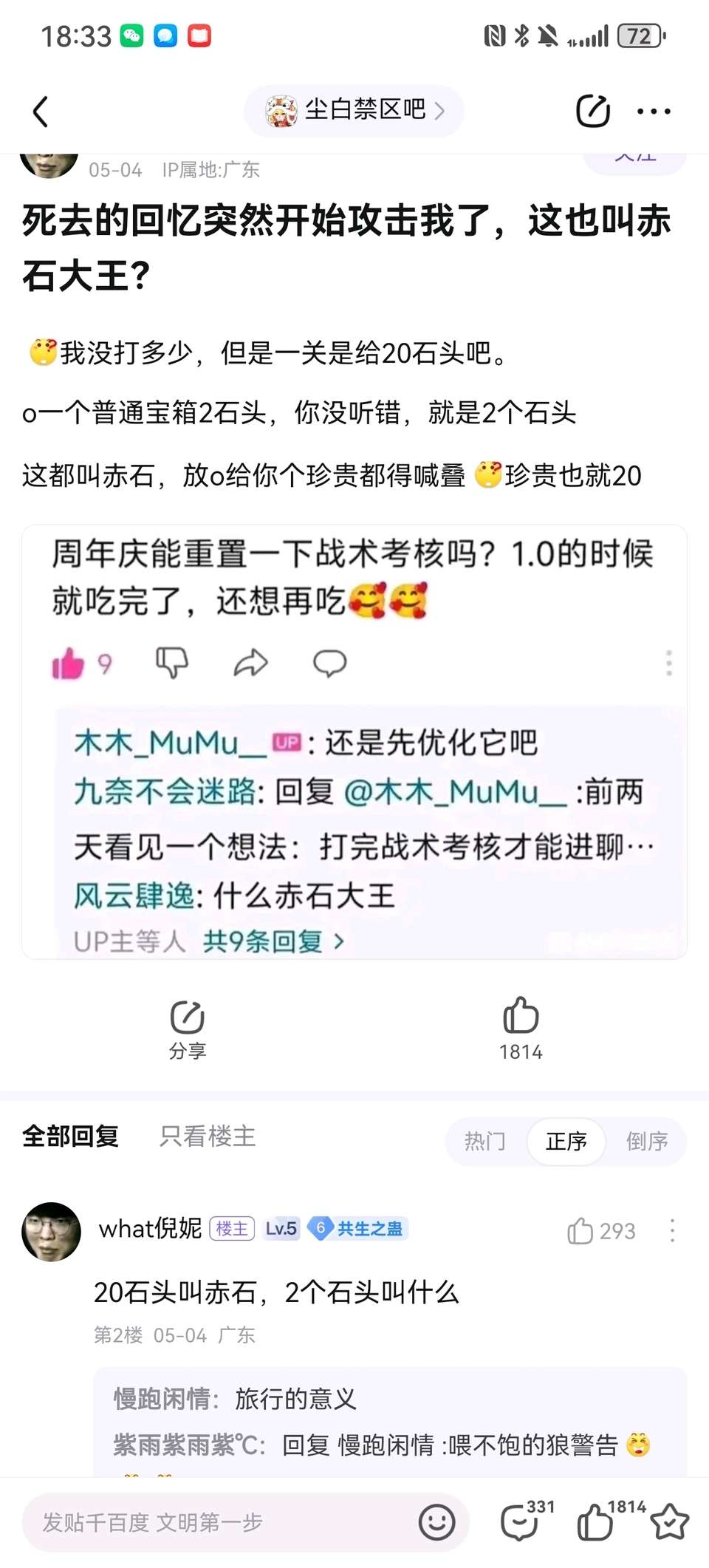This screenshot has width=709, height=1568.
Task: Open the three-dot menu in top bar
Action: pos(654,112)
